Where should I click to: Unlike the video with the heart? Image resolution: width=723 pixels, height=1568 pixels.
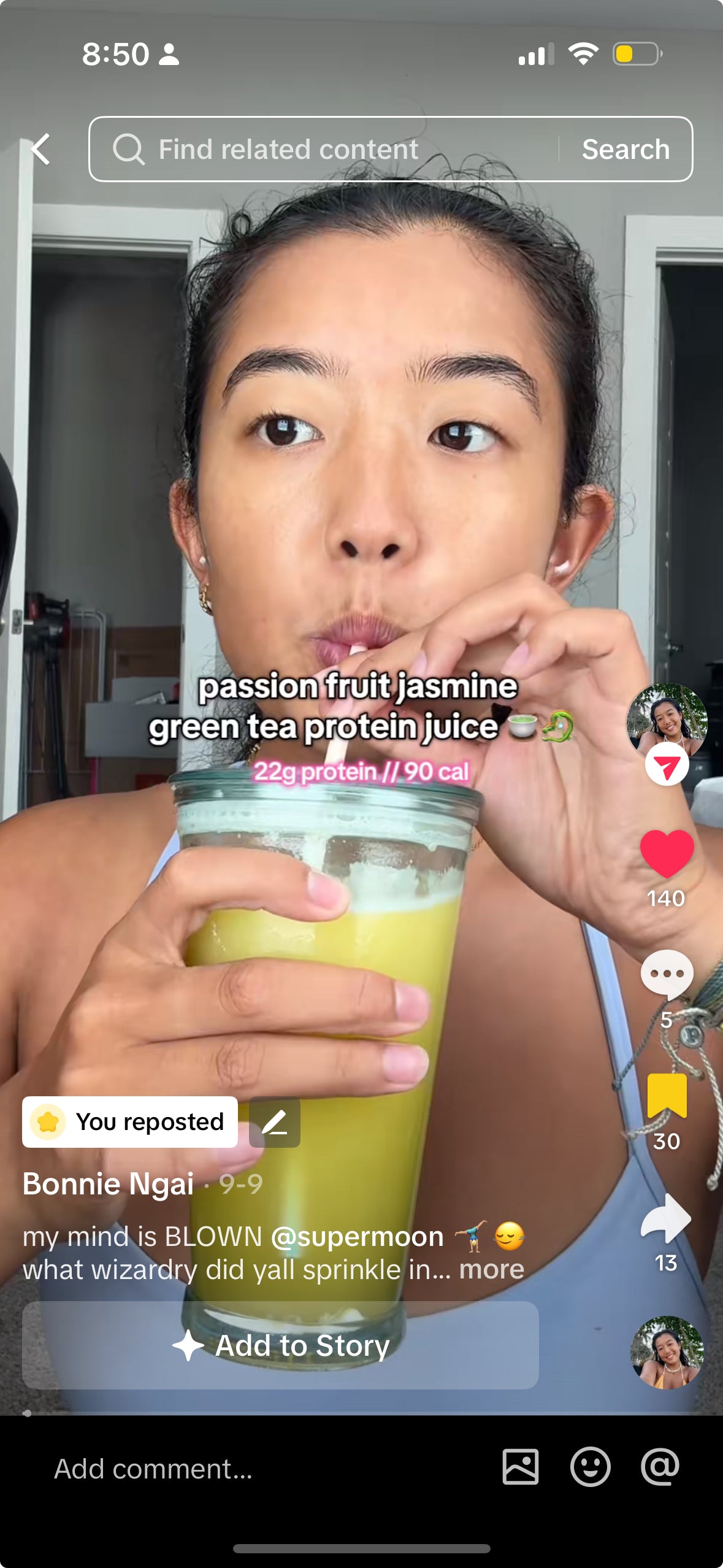pyautogui.click(x=667, y=853)
